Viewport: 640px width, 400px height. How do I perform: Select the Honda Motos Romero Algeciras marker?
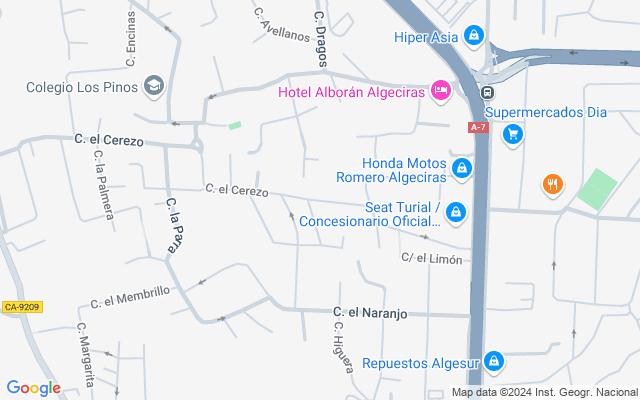click(x=461, y=168)
